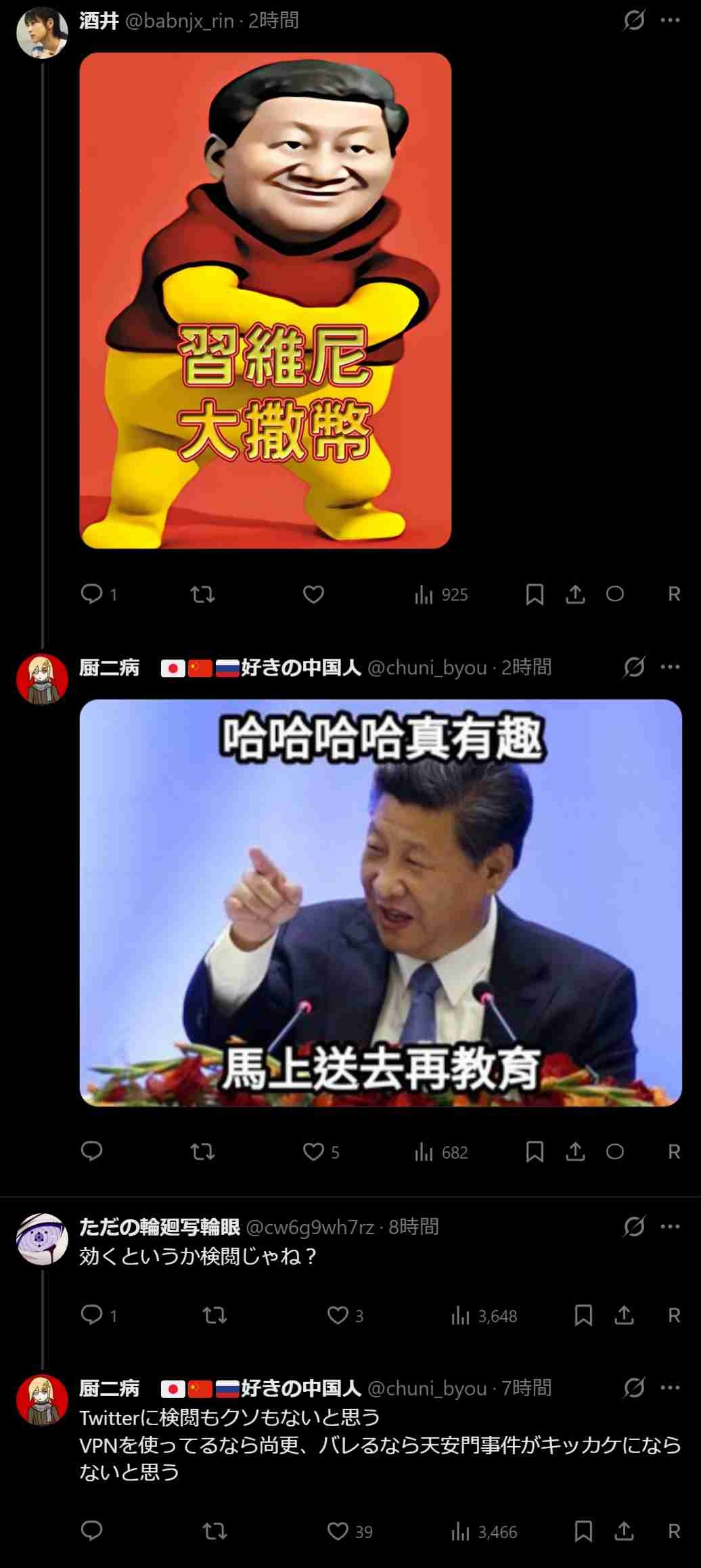Like the post by 酒井
This screenshot has height=1568, width=701.
click(313, 594)
